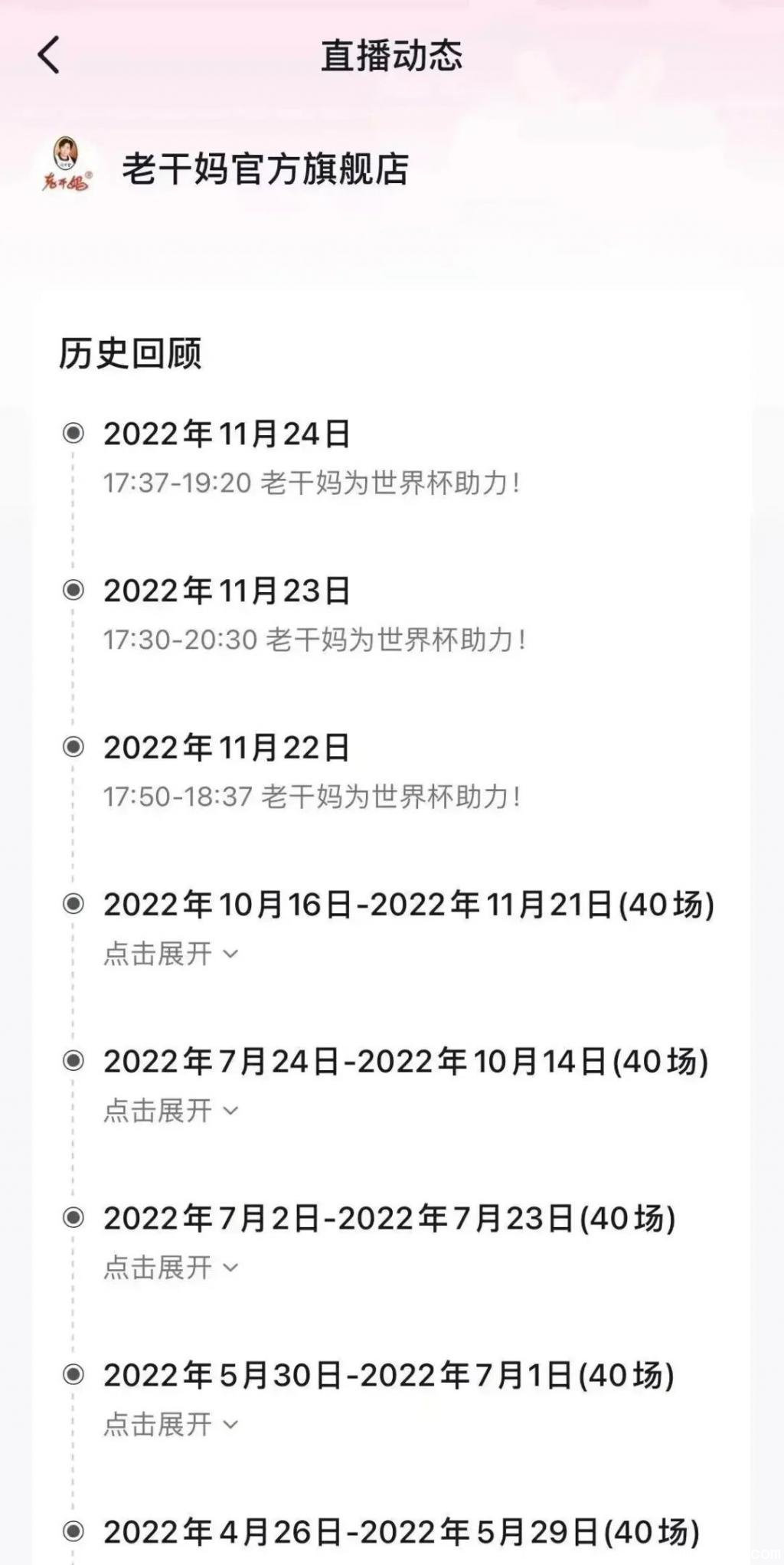Screen dimensions: 784x1565
Task: Expand 点击展开 under 2022年7月2日-2022年7月23日
Action: [171, 1268]
